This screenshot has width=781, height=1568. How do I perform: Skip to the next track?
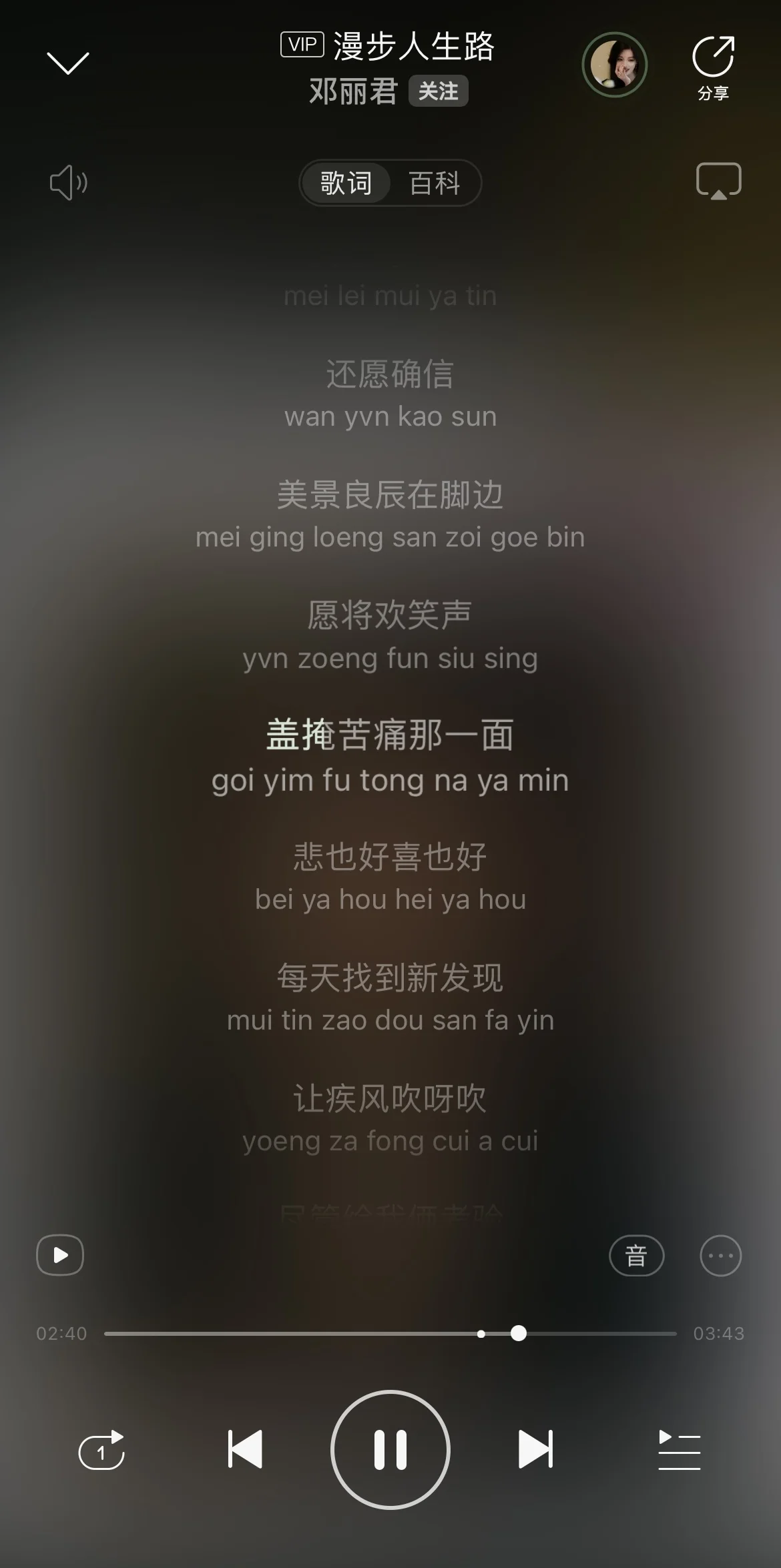click(x=535, y=1449)
